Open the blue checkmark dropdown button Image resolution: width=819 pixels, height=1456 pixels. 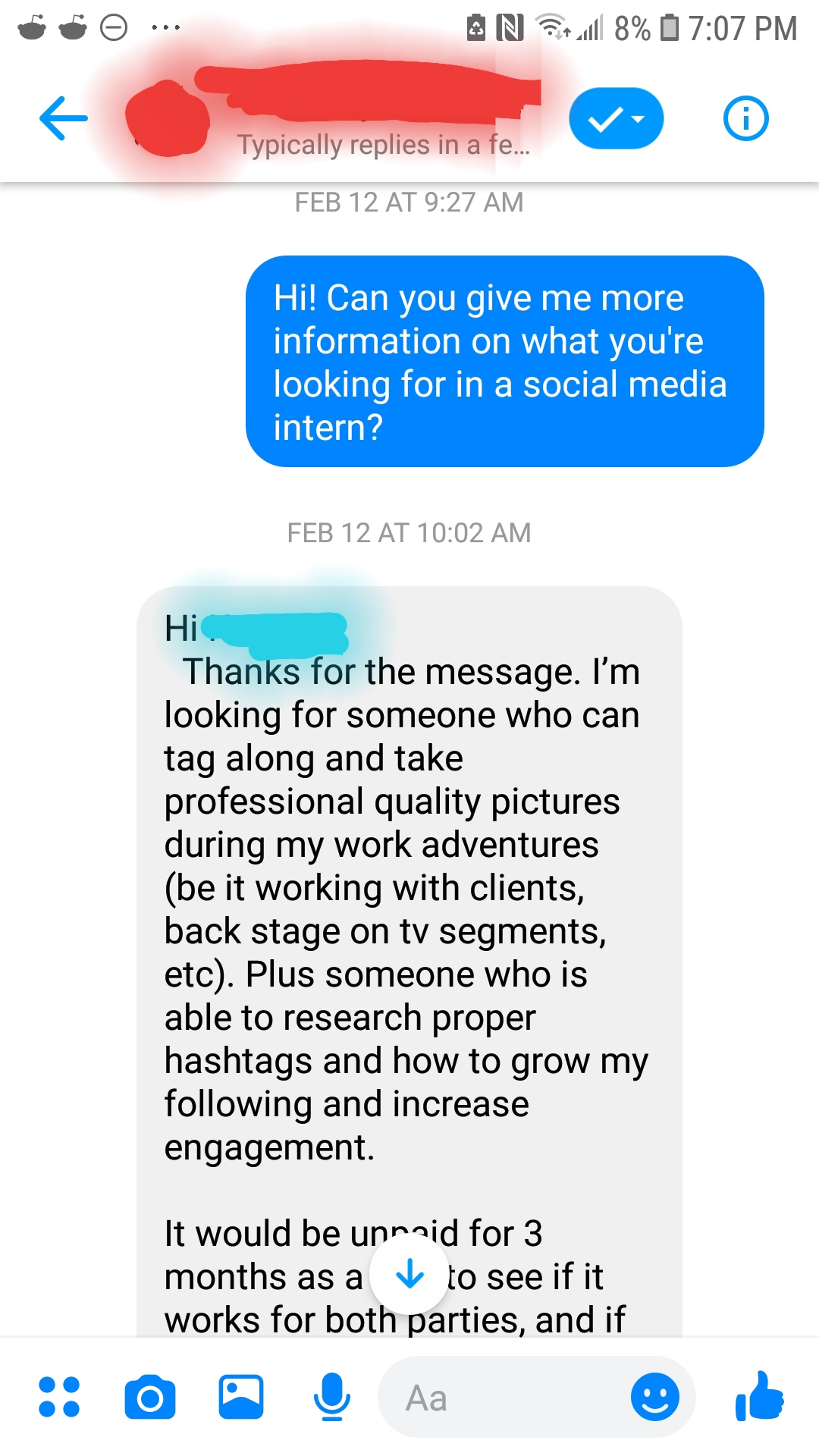(616, 118)
